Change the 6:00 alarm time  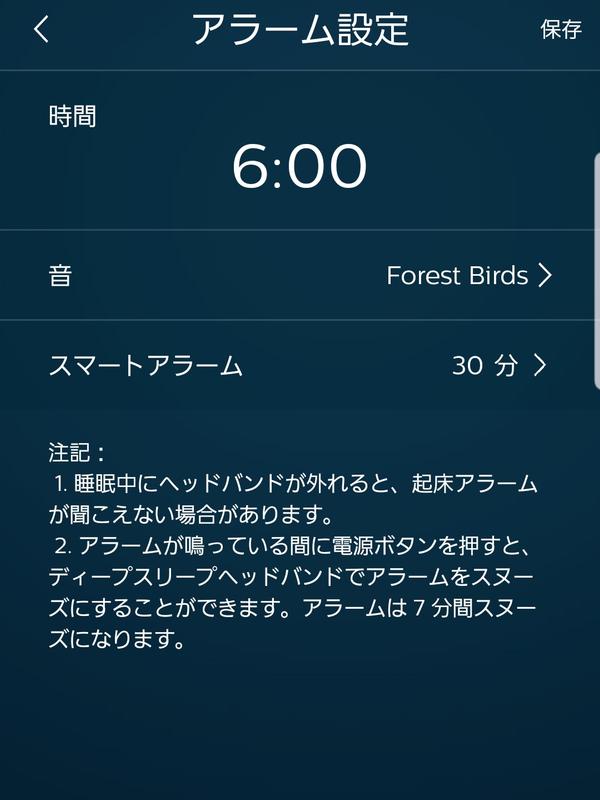pyautogui.click(x=299, y=165)
